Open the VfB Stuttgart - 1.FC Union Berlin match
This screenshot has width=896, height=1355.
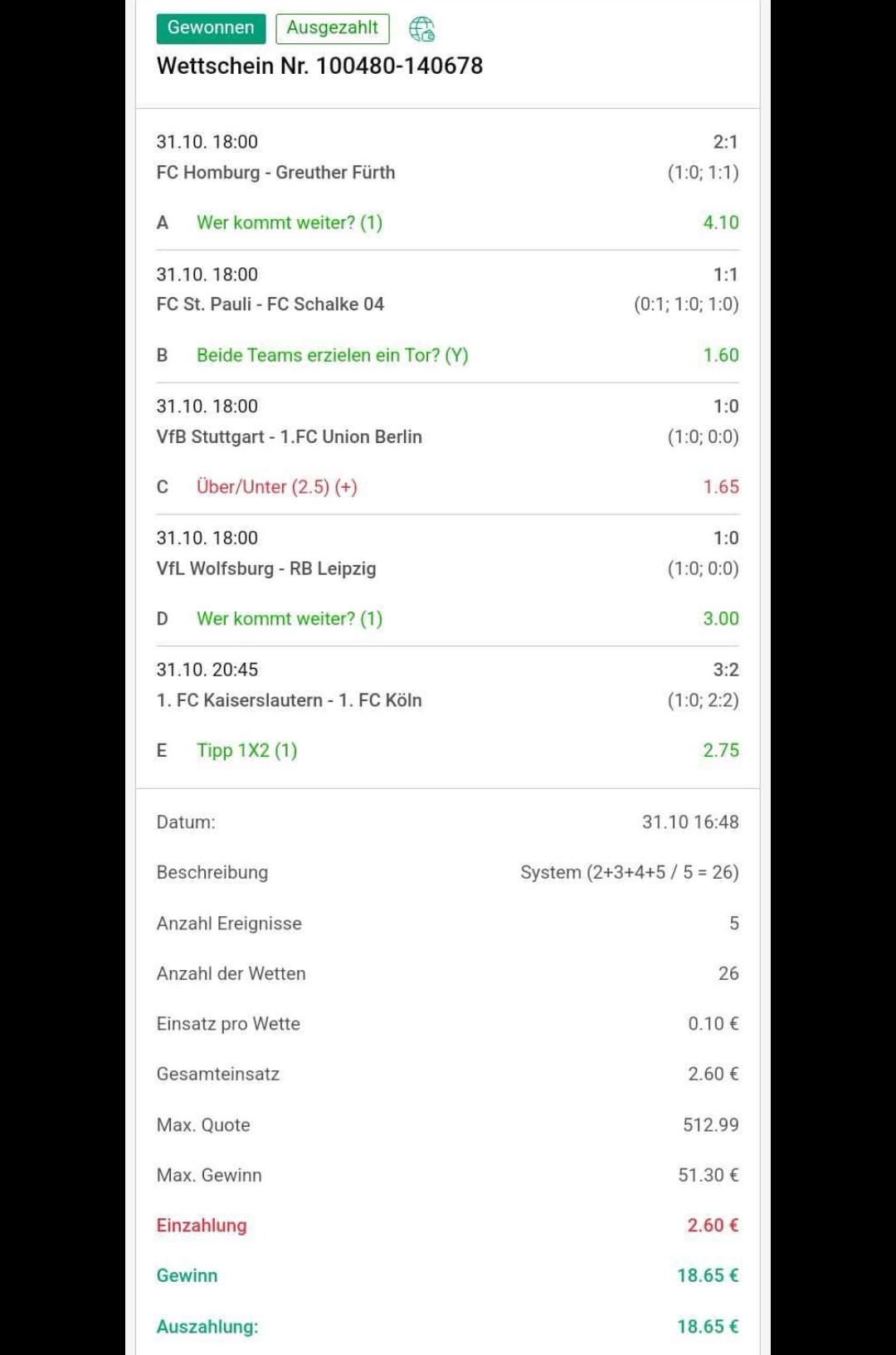(x=289, y=436)
